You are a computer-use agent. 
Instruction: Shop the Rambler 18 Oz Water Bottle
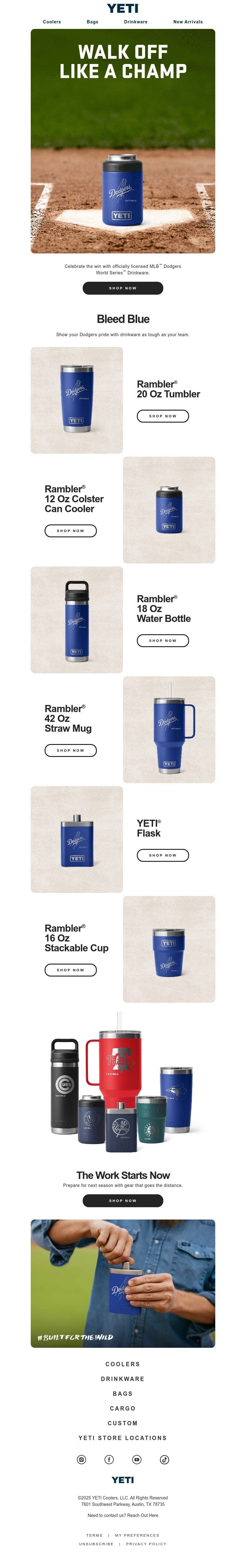(163, 640)
